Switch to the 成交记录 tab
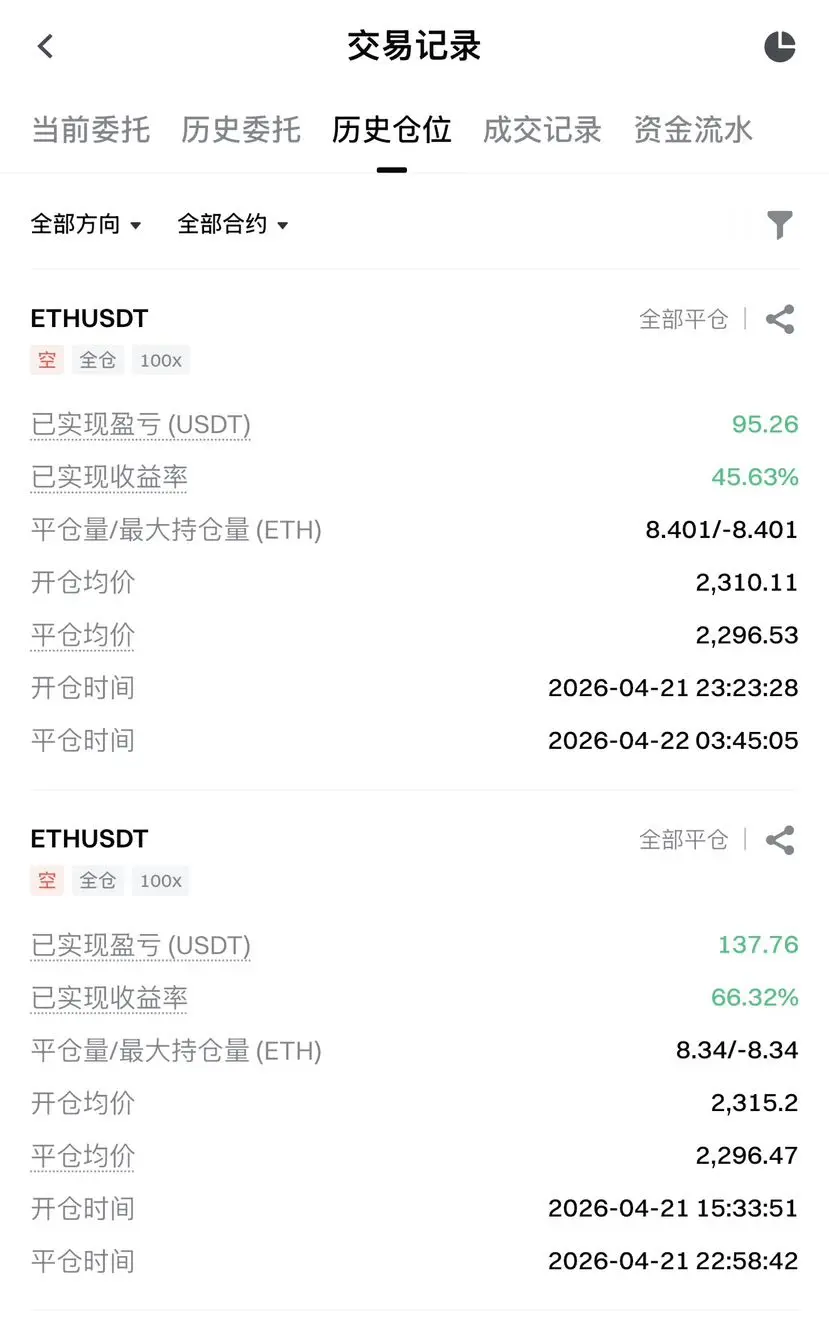This screenshot has height=1327, width=829. pos(542,130)
